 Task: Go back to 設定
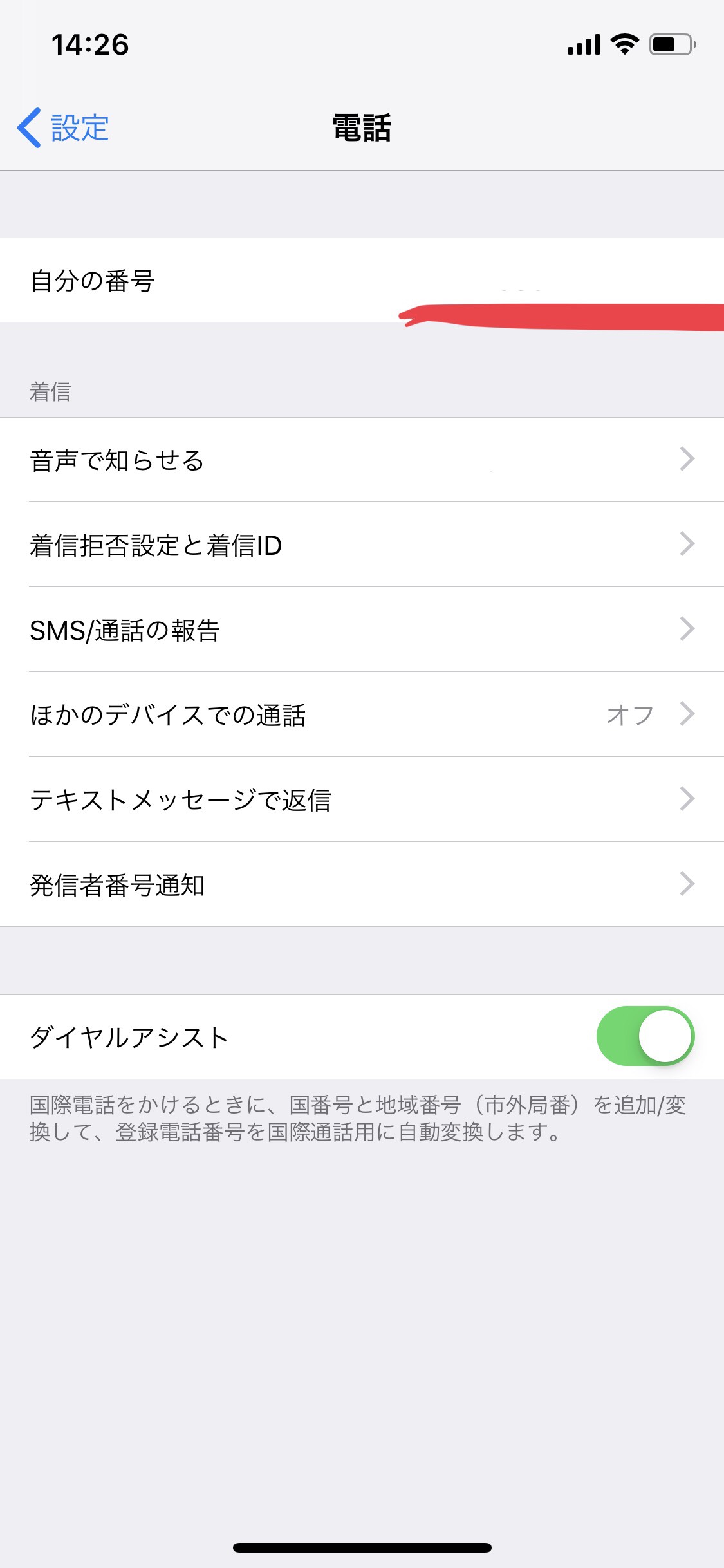point(63,127)
